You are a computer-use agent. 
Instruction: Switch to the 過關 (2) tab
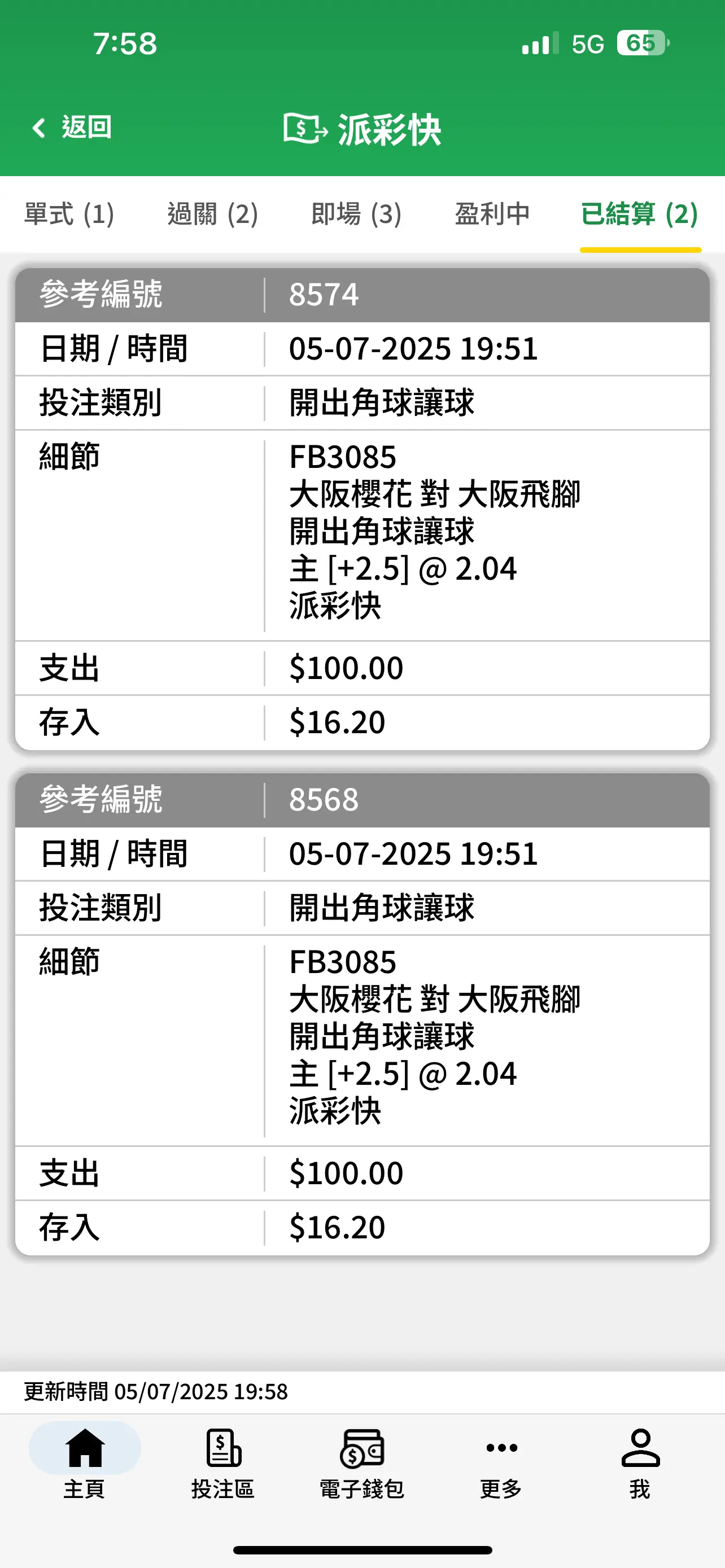tap(213, 214)
